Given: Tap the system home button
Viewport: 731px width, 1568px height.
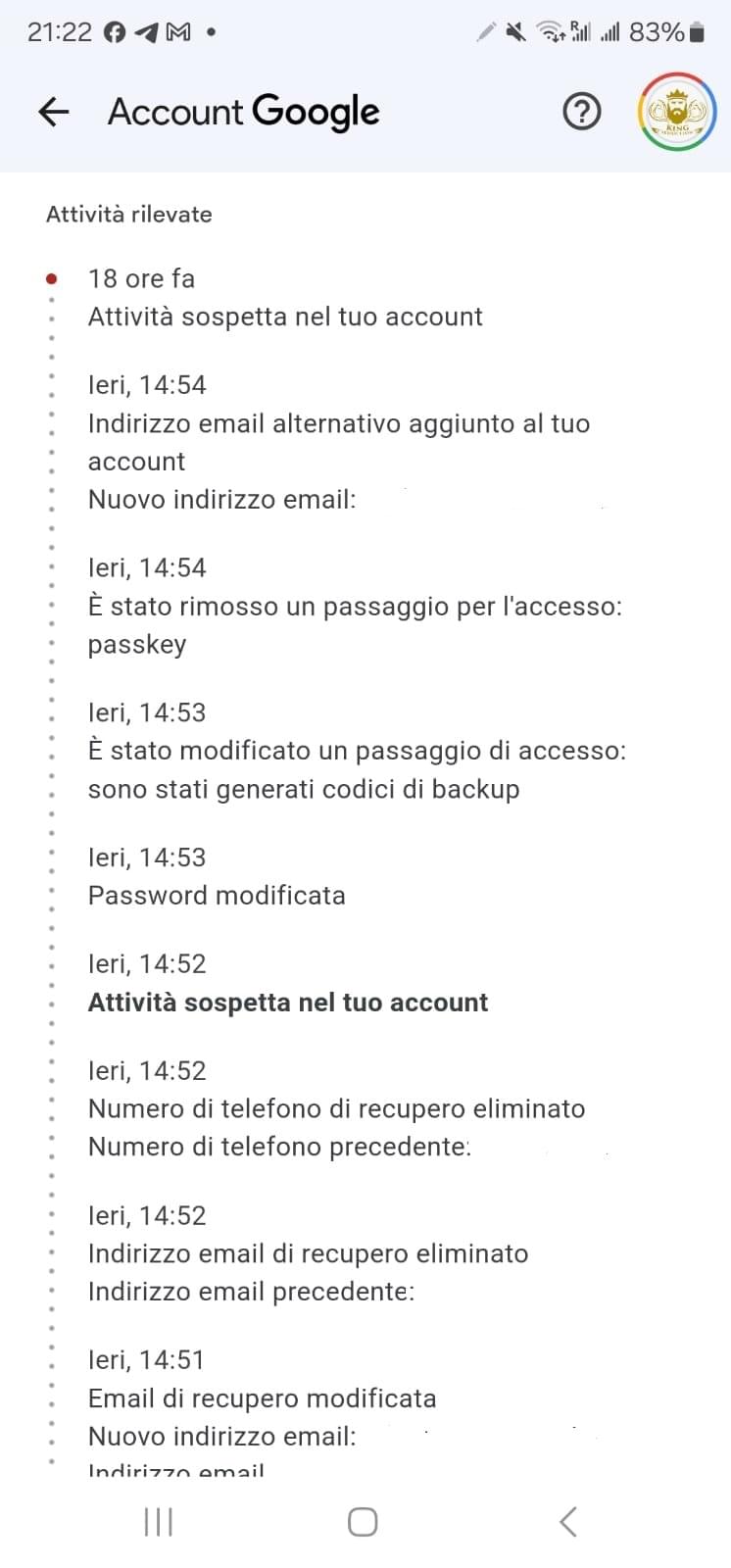Looking at the screenshot, I should tap(363, 1521).
